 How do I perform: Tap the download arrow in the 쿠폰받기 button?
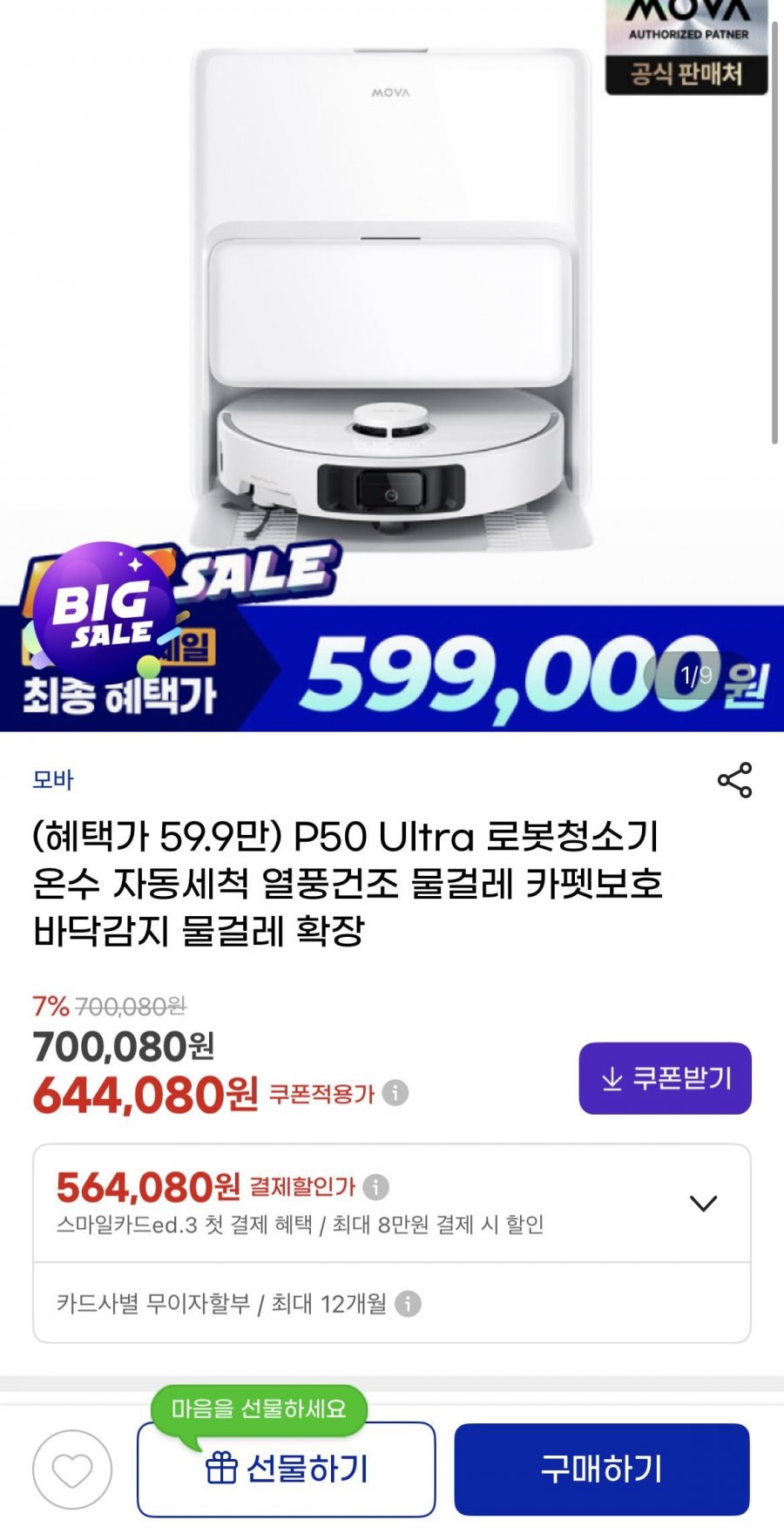614,1079
